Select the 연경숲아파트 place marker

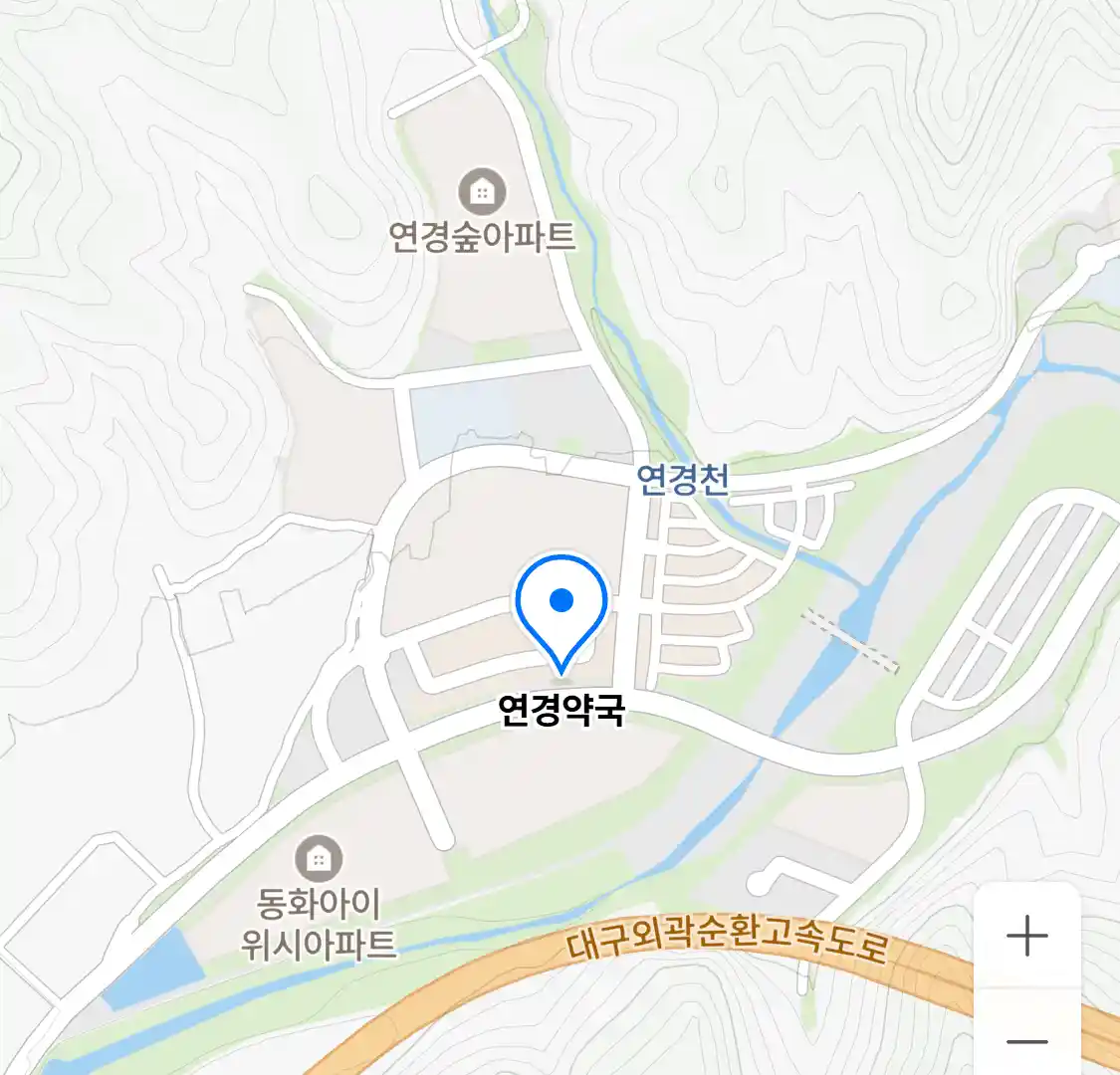(482, 192)
